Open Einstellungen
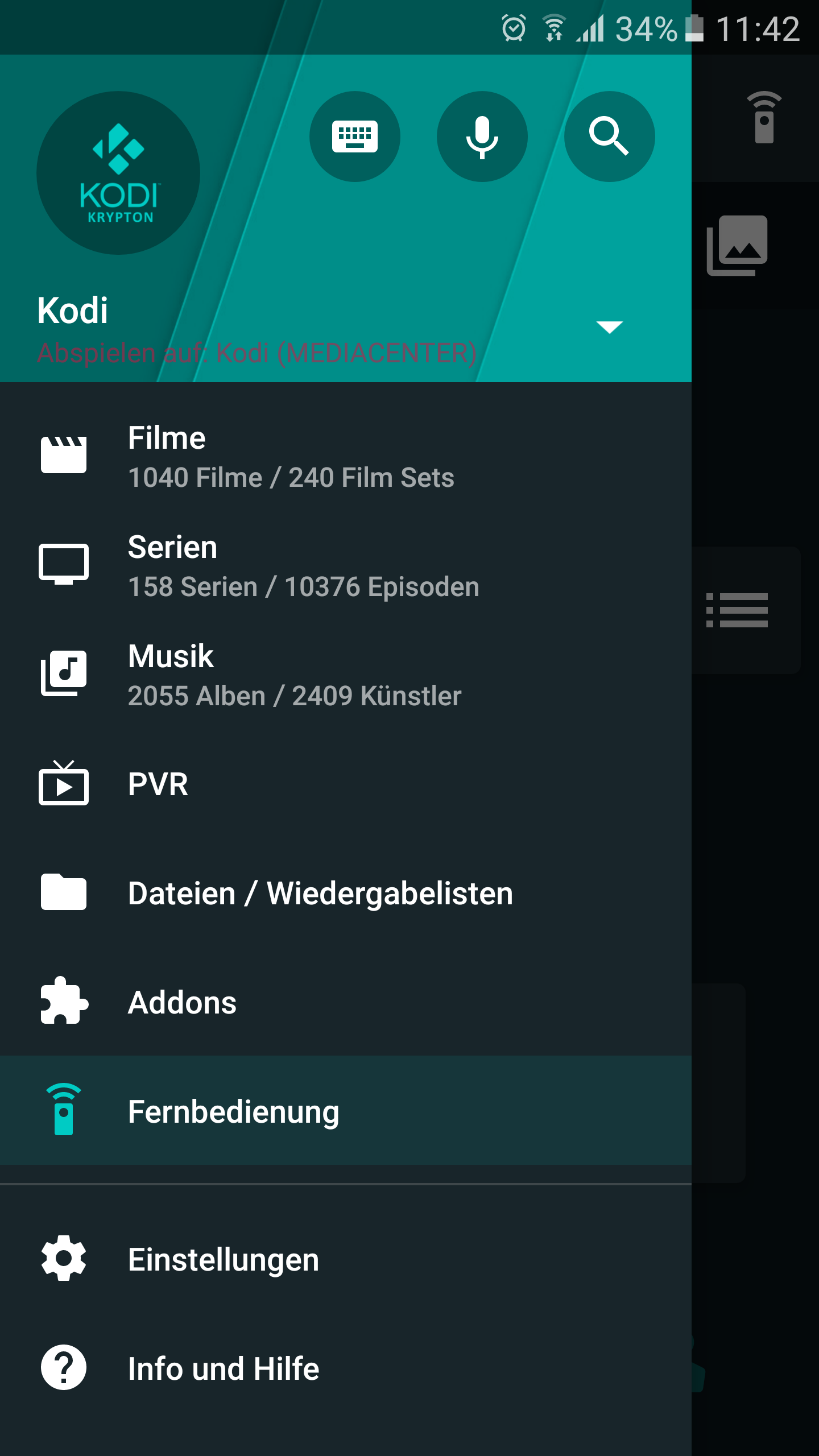Screen dimensions: 819x1456 (346, 1259)
